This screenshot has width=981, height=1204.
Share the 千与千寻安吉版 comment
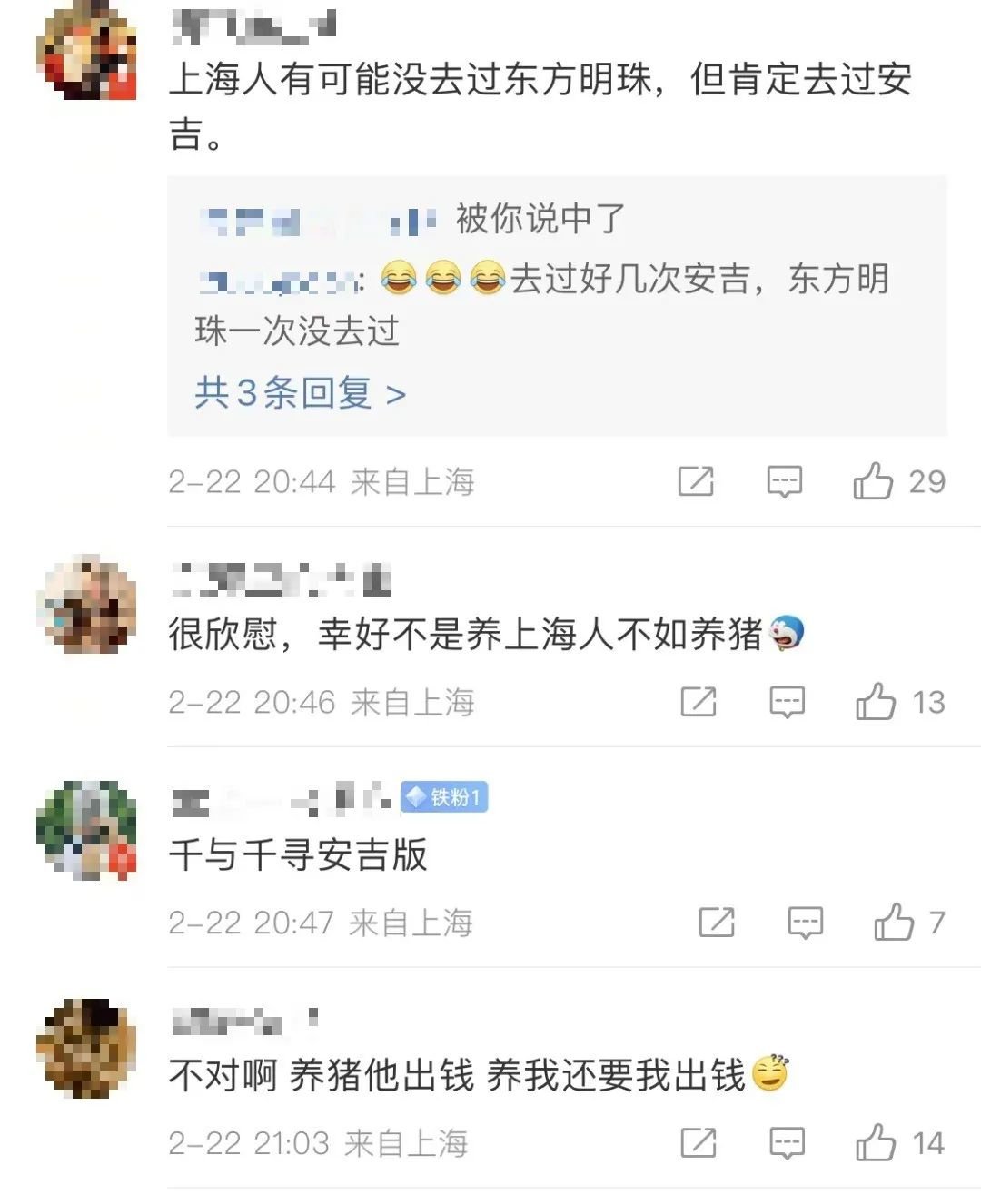point(717,923)
